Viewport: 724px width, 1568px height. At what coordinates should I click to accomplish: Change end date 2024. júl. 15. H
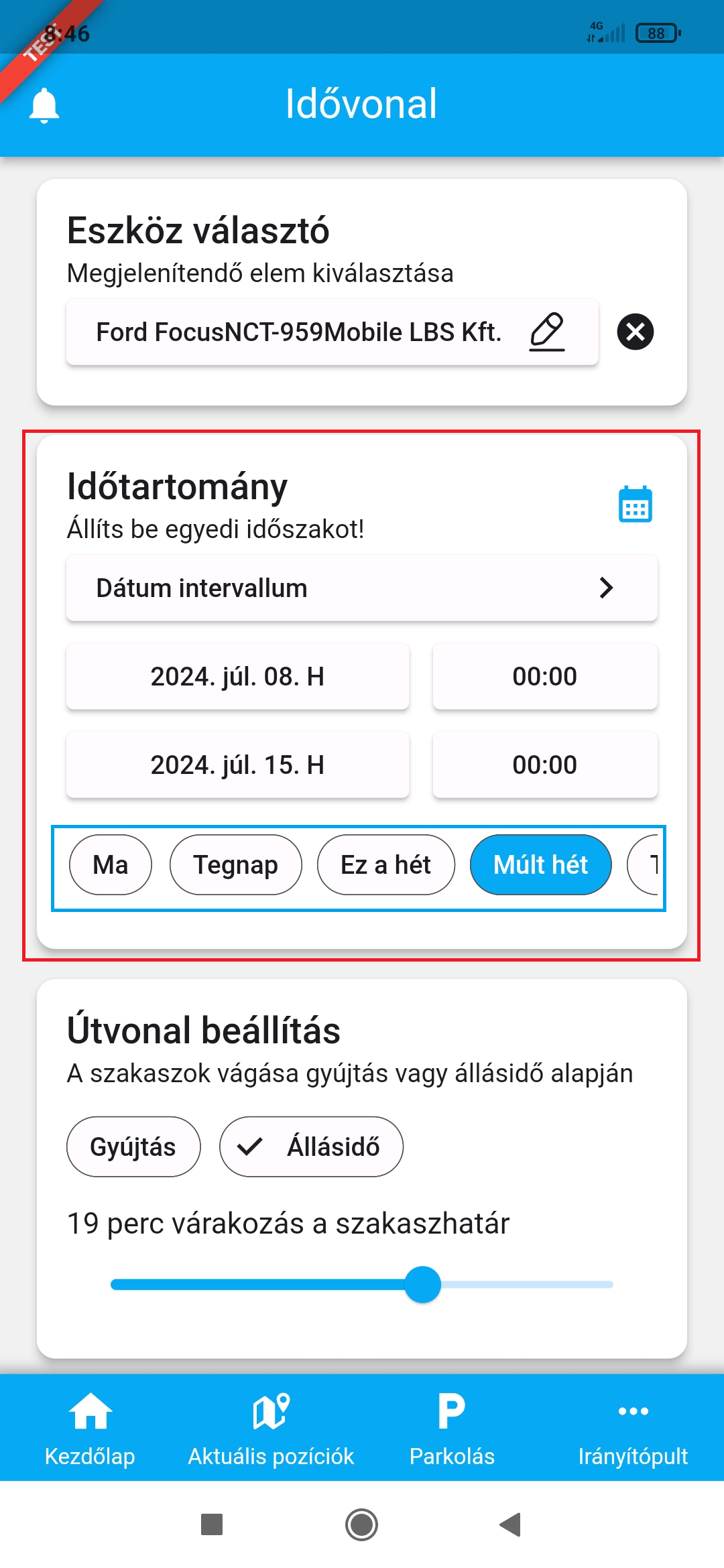[x=237, y=765]
